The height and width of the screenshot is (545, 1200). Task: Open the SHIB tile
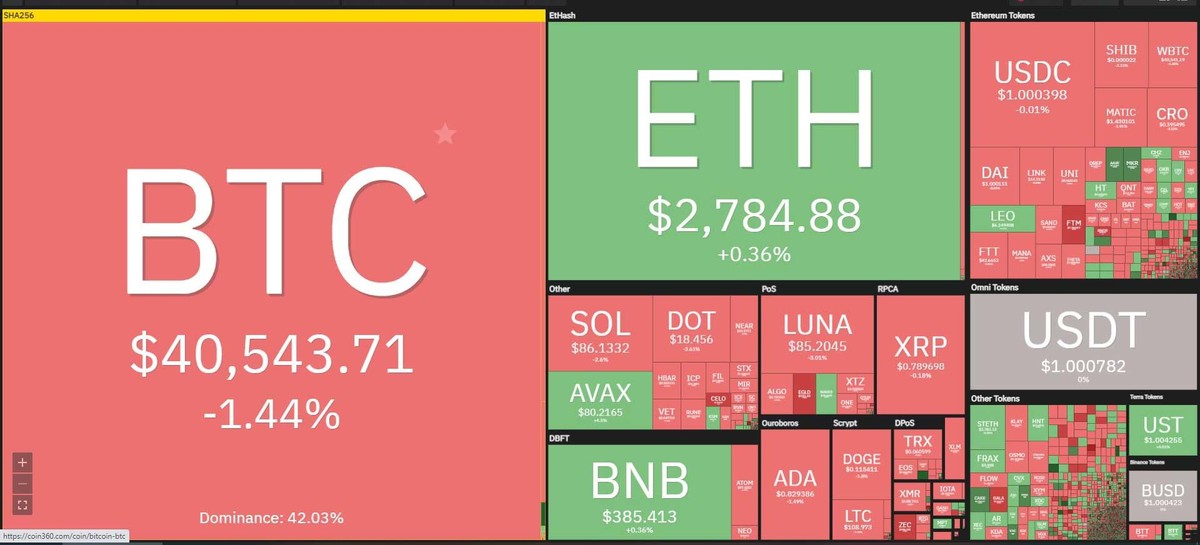pyautogui.click(x=1127, y=57)
